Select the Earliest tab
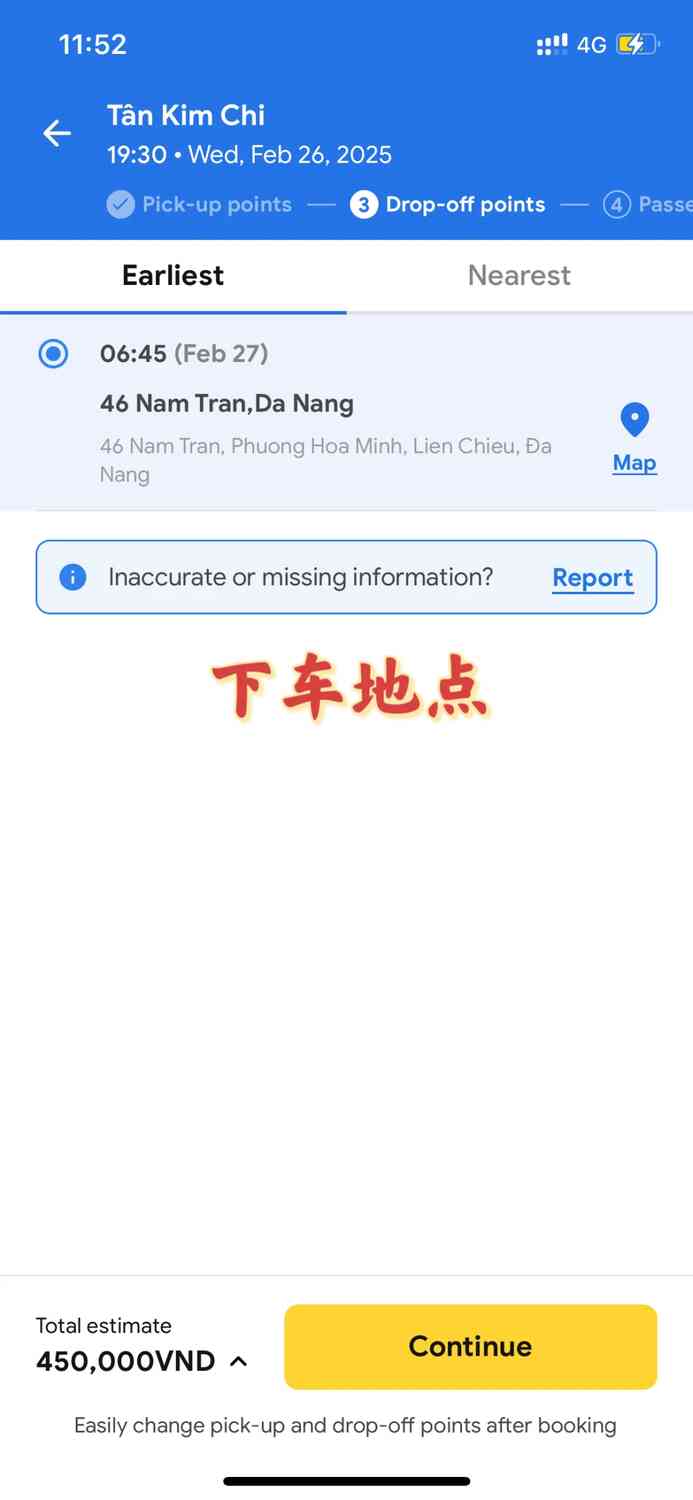Viewport: 693px width, 1500px height. click(173, 276)
